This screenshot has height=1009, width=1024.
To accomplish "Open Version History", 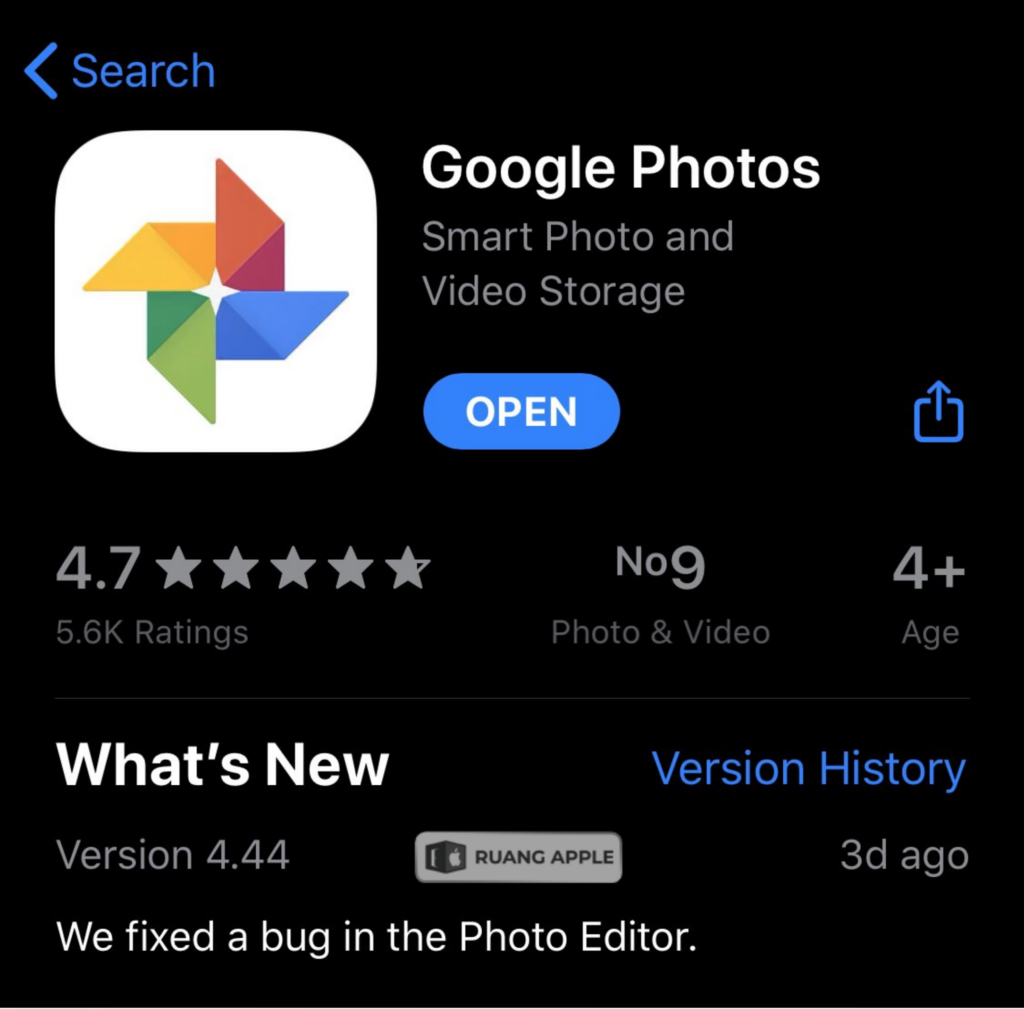I will pyautogui.click(x=808, y=769).
